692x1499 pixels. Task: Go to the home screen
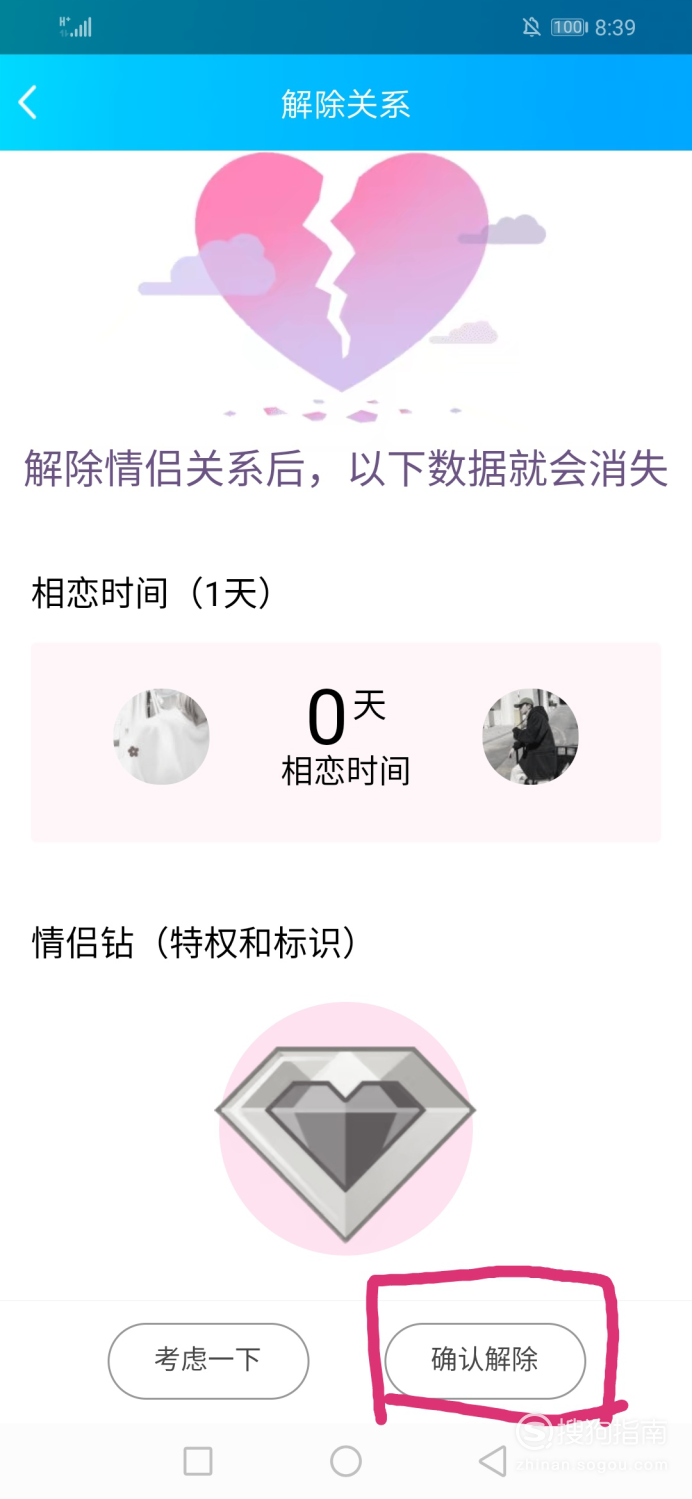point(346,1461)
